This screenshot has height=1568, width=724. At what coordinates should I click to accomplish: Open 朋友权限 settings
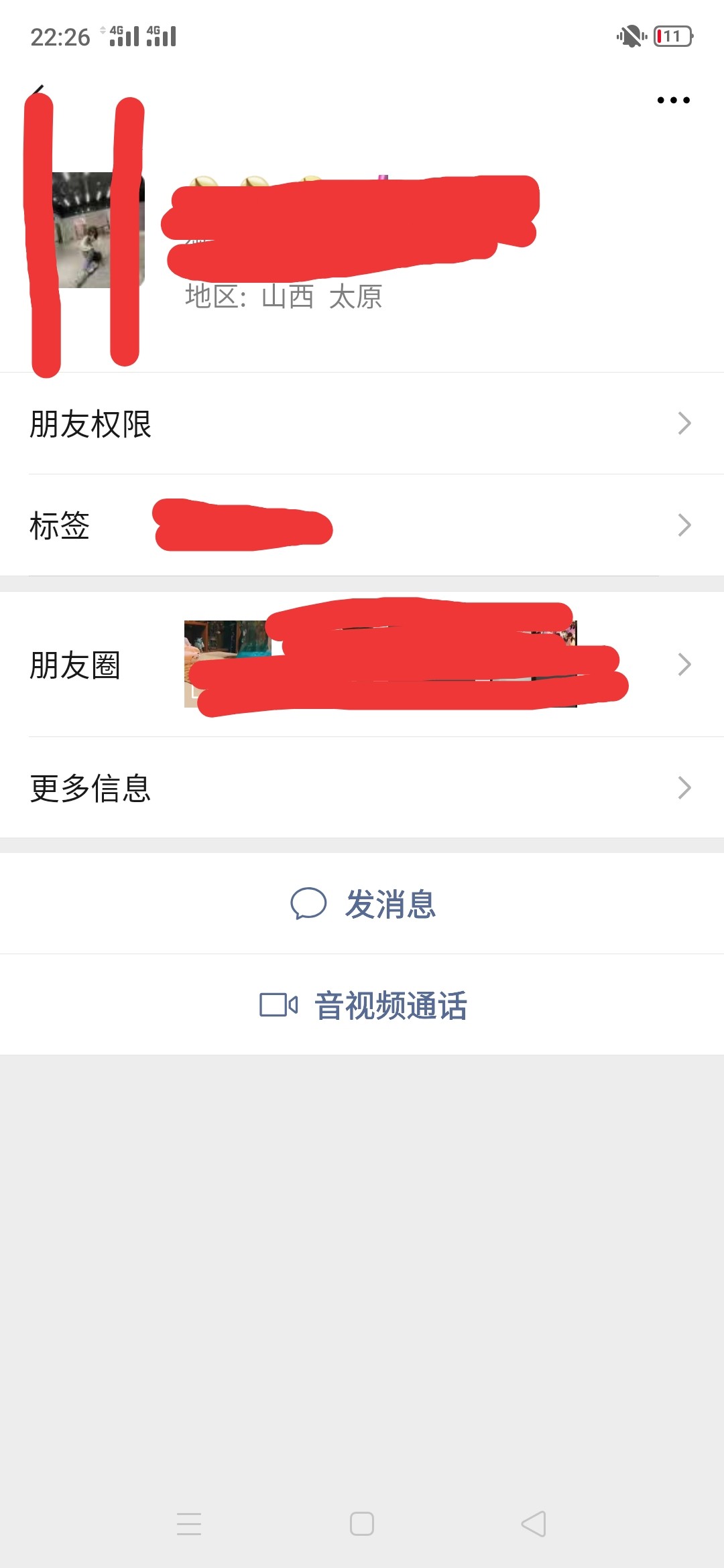coord(362,423)
